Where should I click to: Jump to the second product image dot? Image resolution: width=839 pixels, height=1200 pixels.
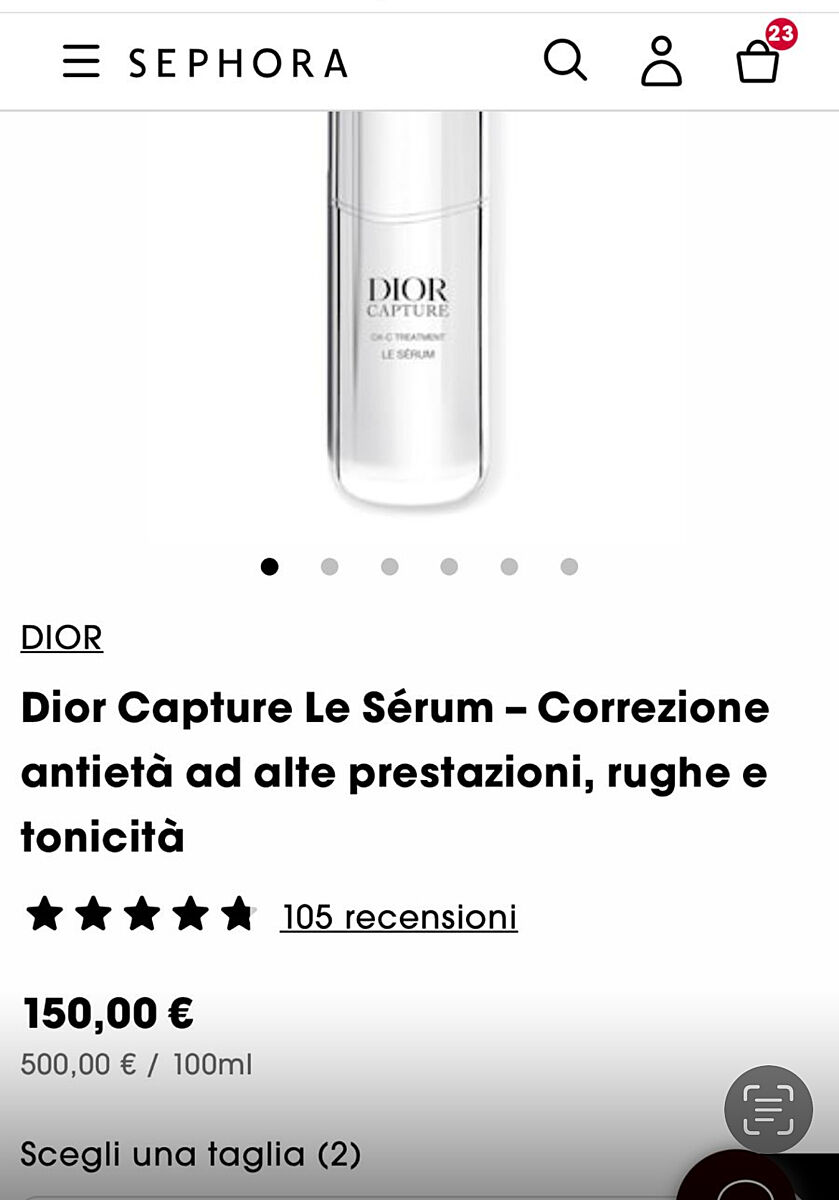329,567
